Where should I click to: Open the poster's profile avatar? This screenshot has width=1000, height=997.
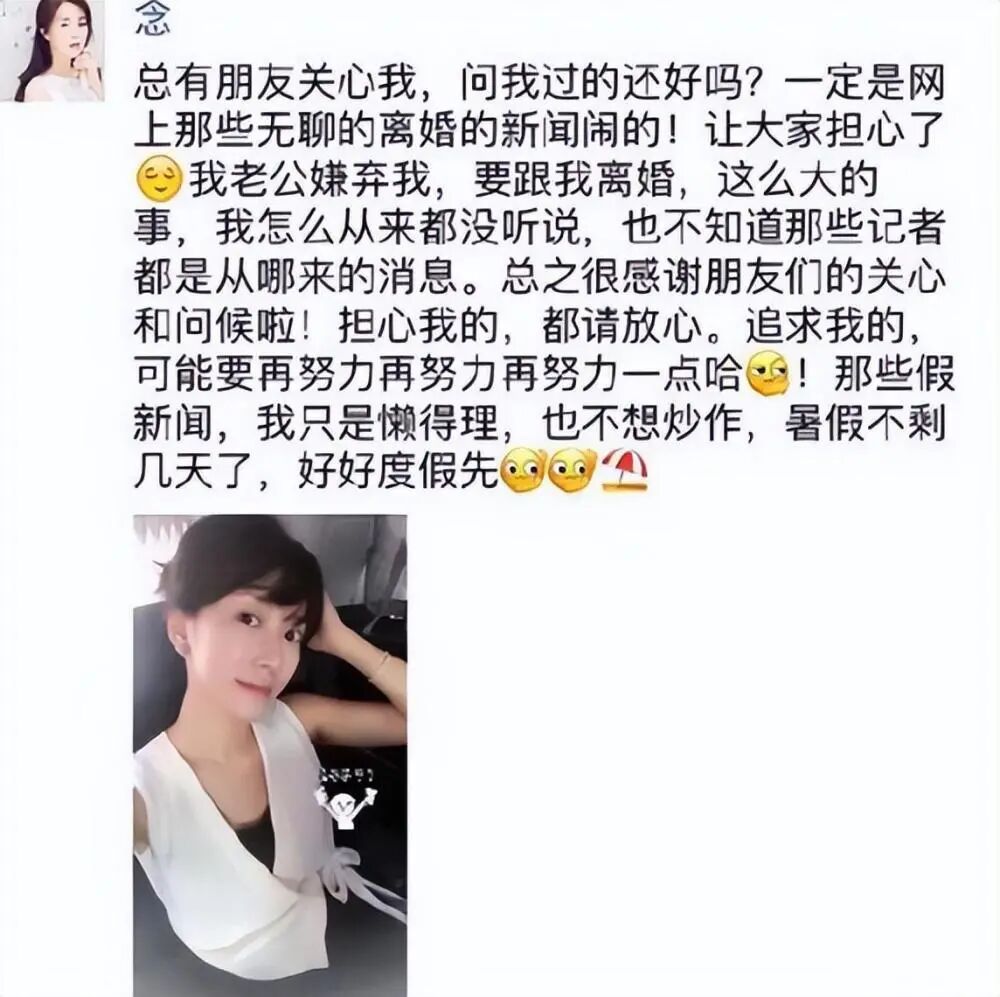(x=57, y=50)
